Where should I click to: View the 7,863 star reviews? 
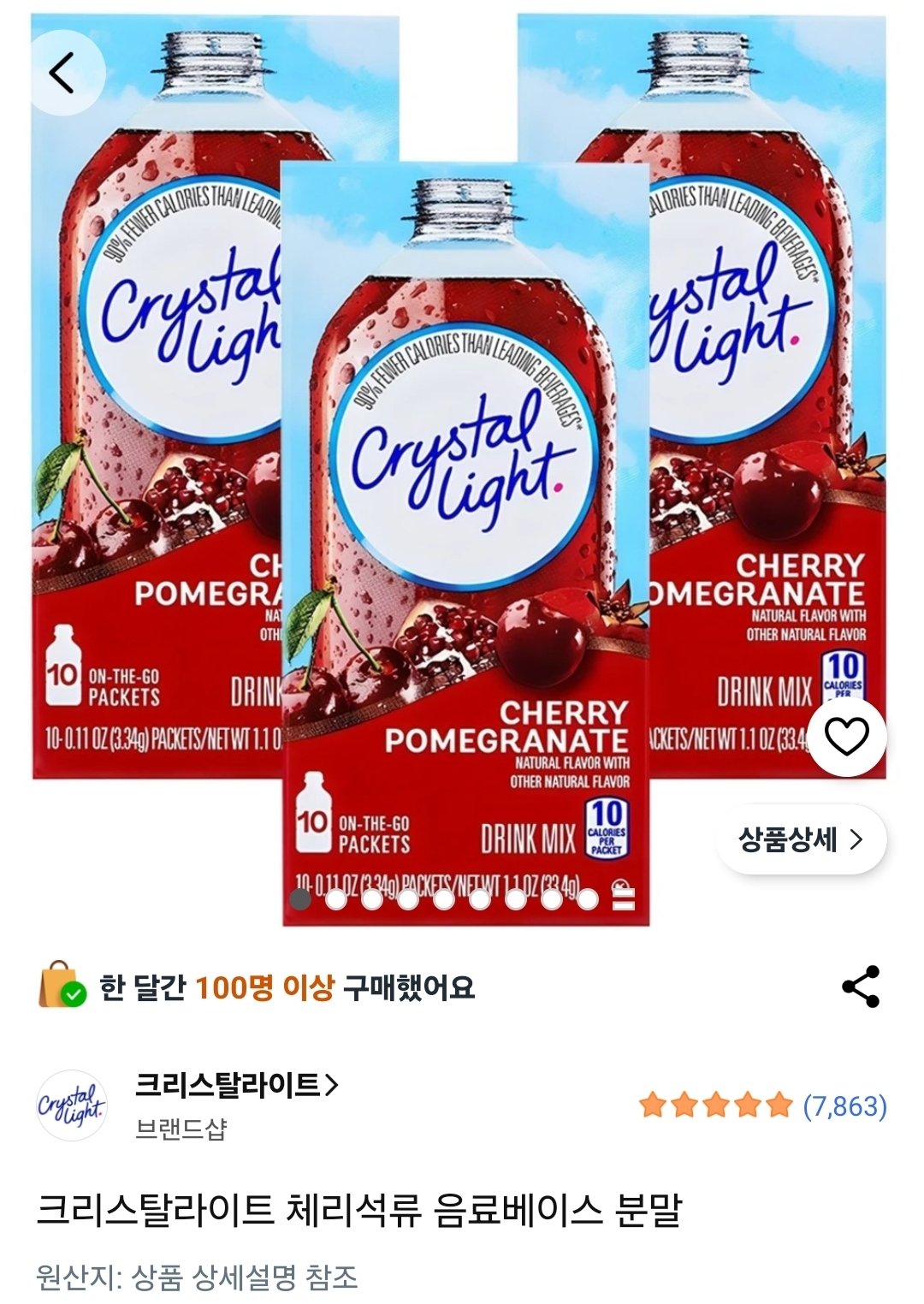tap(762, 1105)
